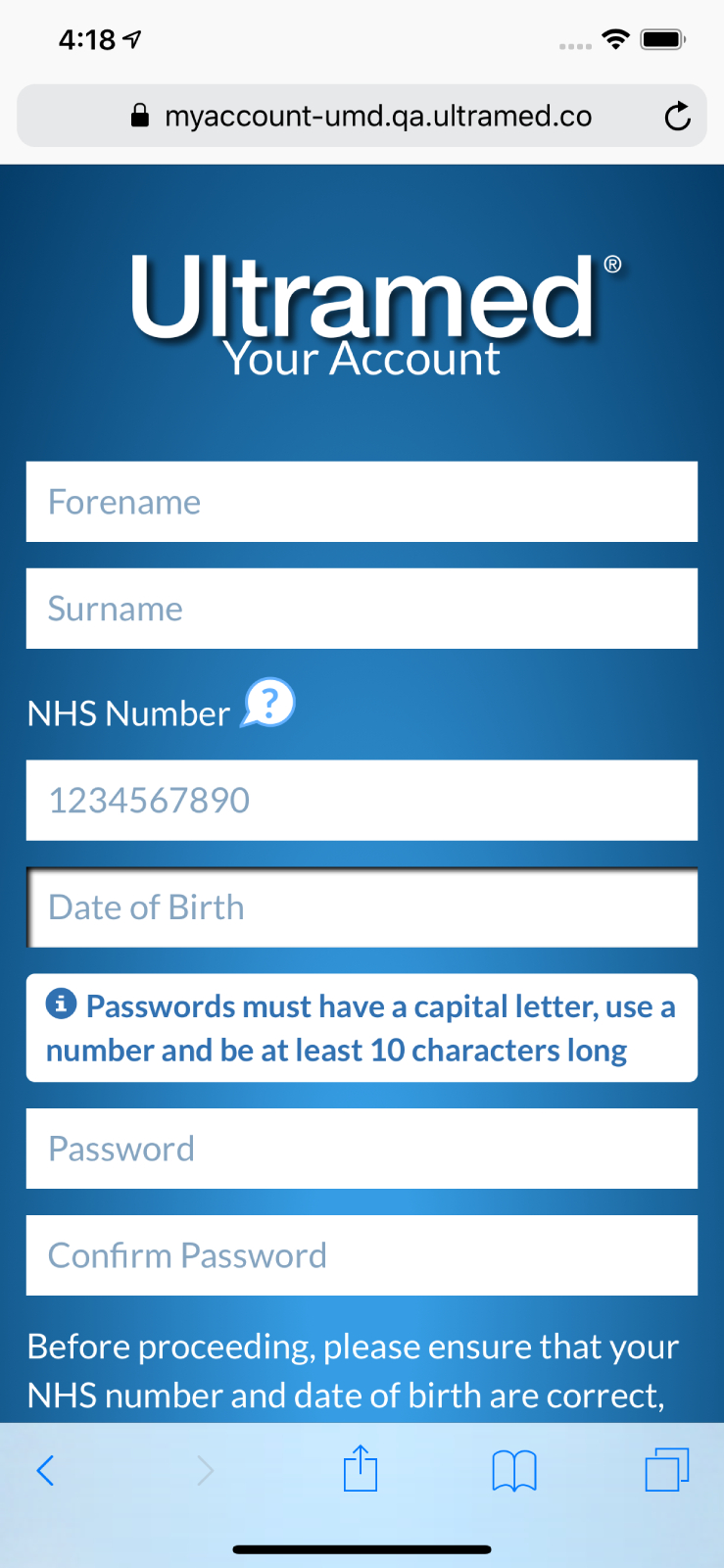Show open Safari tabs

point(666,1469)
